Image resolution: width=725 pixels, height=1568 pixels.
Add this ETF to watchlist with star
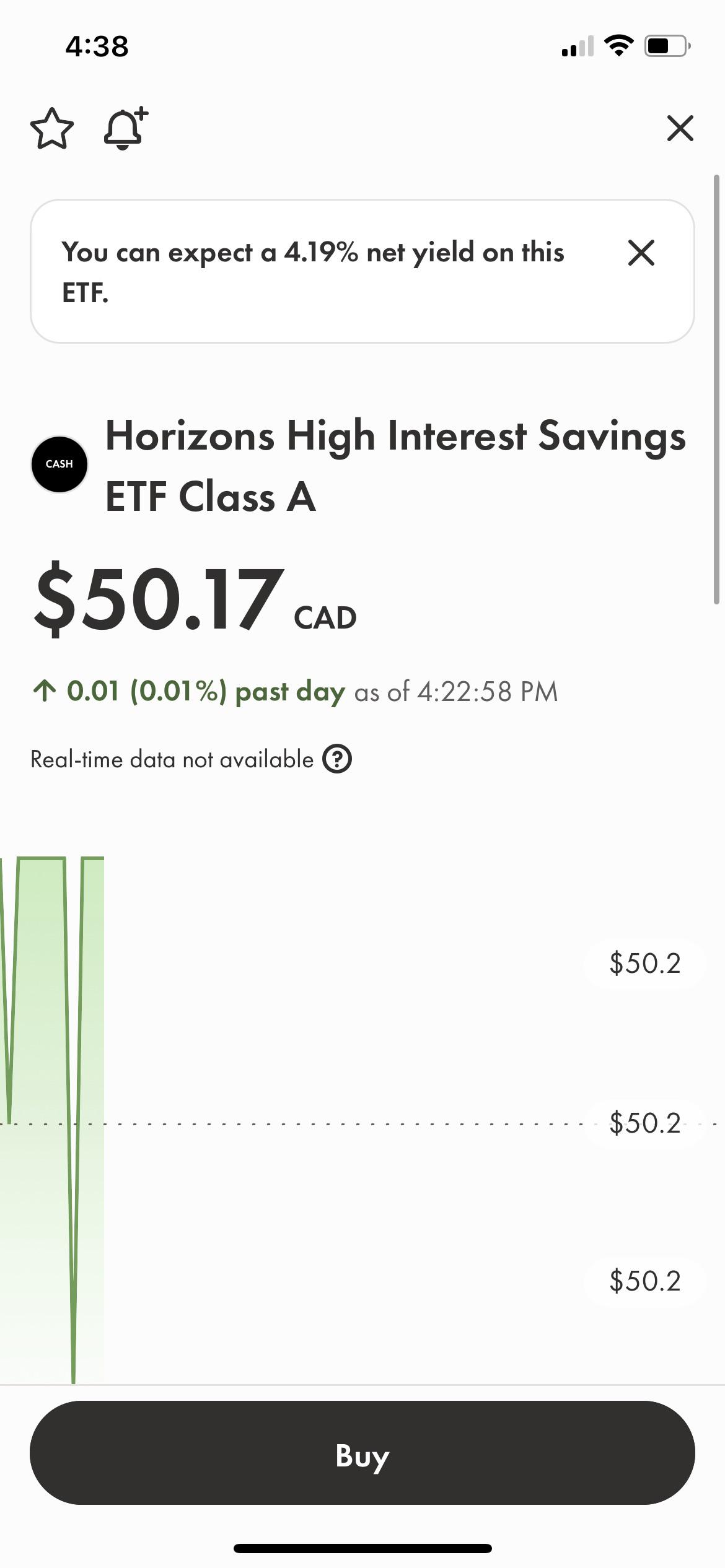point(52,128)
